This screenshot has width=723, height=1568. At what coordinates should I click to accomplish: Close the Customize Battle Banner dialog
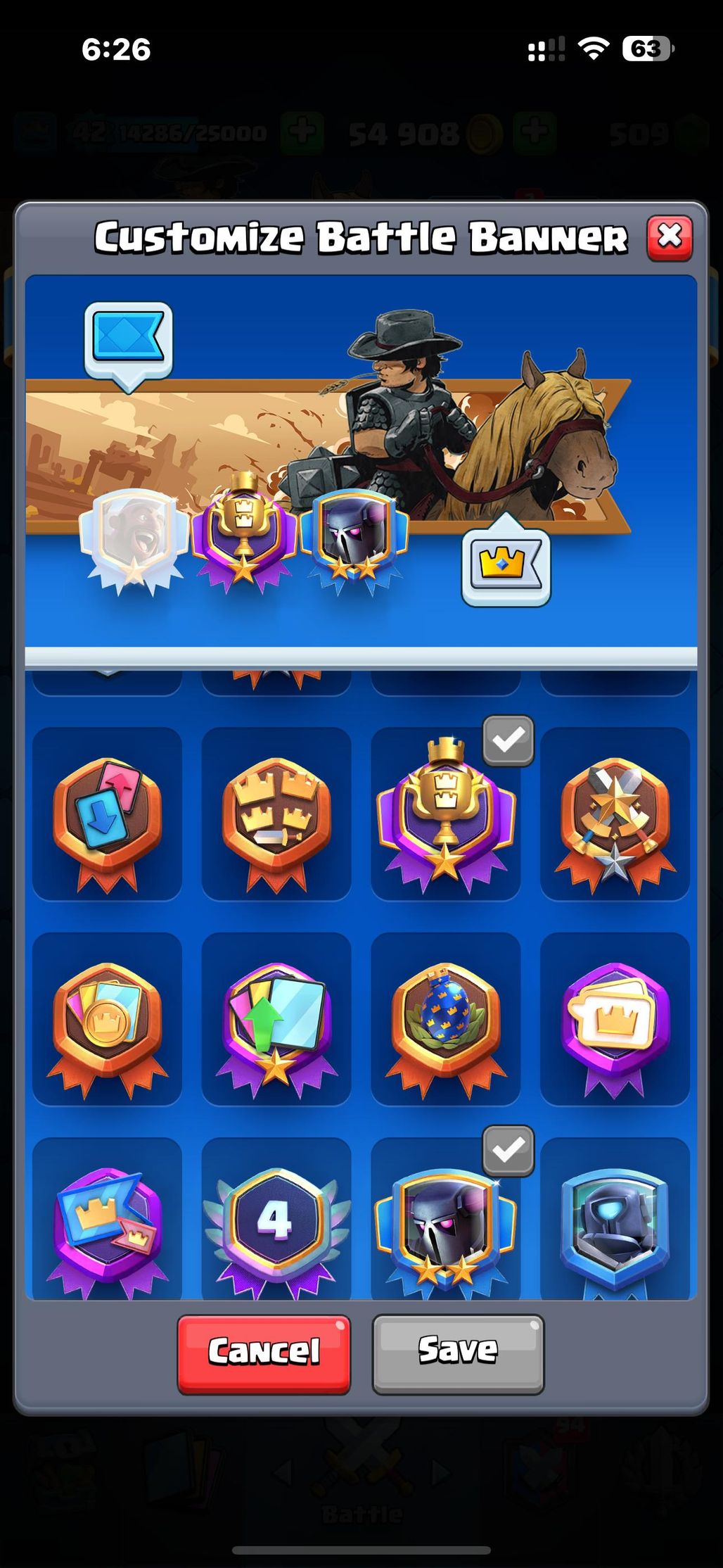[669, 238]
